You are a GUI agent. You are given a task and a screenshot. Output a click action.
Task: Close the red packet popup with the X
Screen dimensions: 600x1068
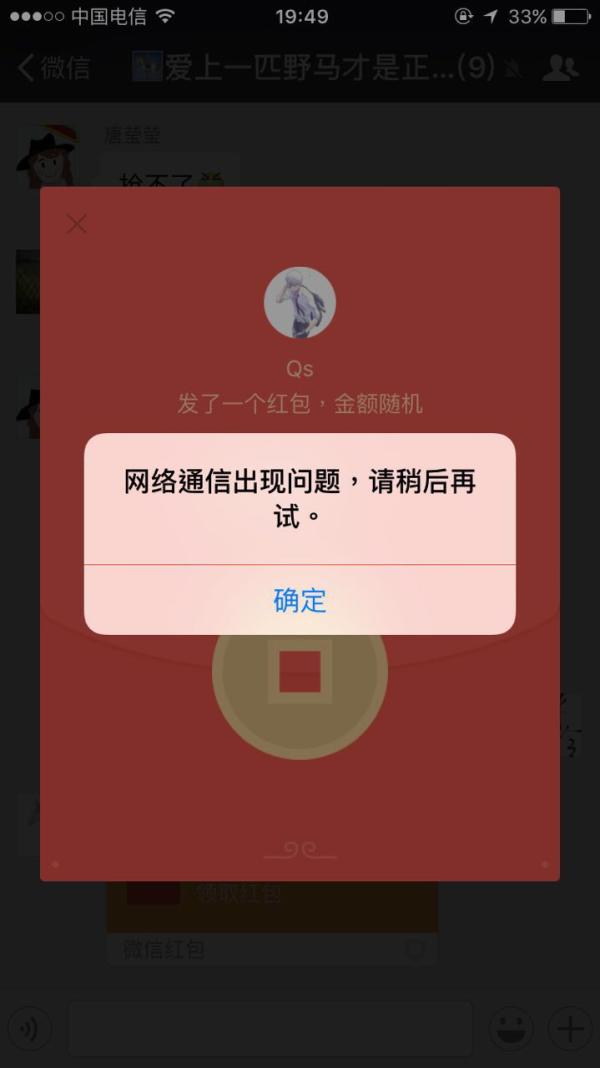76,224
